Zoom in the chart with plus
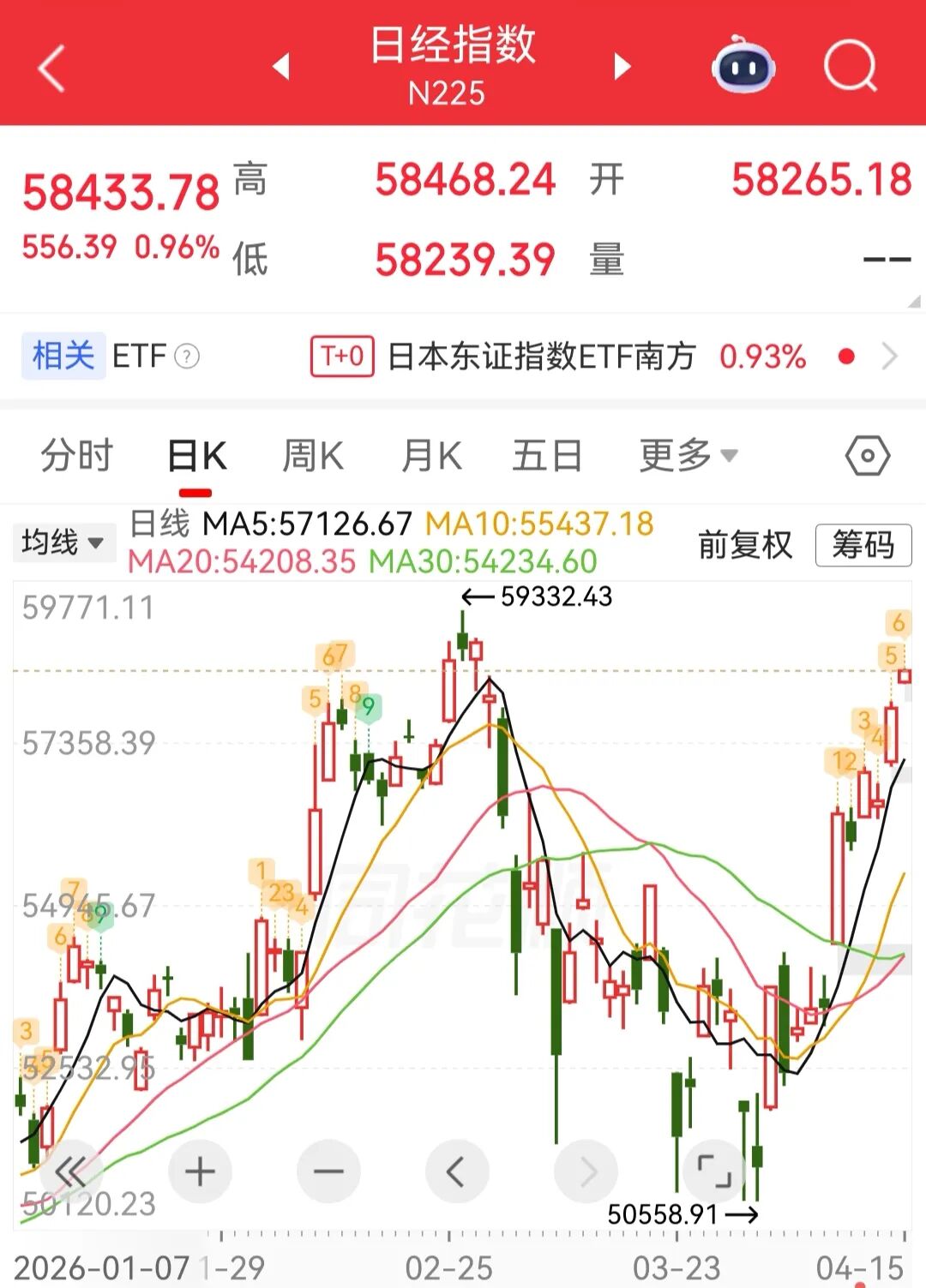The width and height of the screenshot is (926, 1288). pyautogui.click(x=200, y=1171)
